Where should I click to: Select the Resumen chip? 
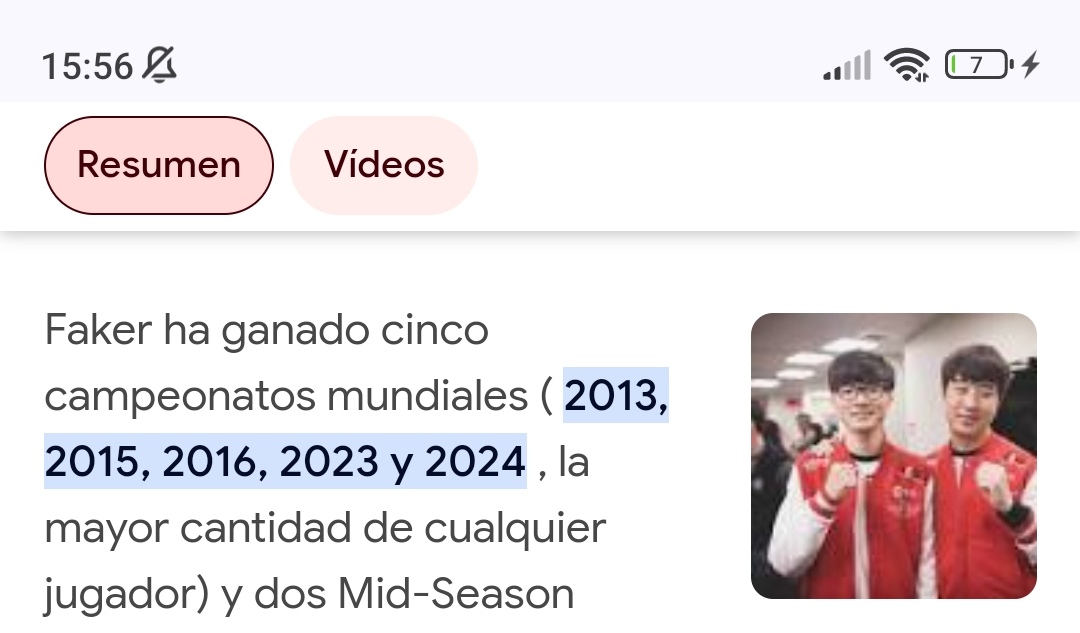(158, 165)
